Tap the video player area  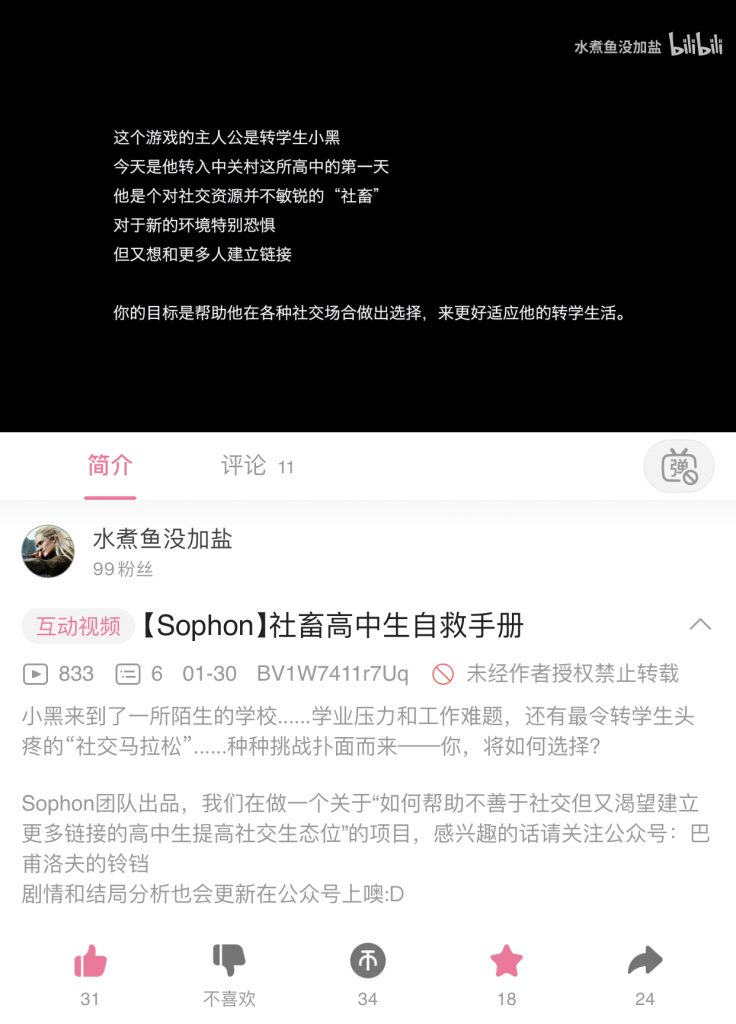368,216
